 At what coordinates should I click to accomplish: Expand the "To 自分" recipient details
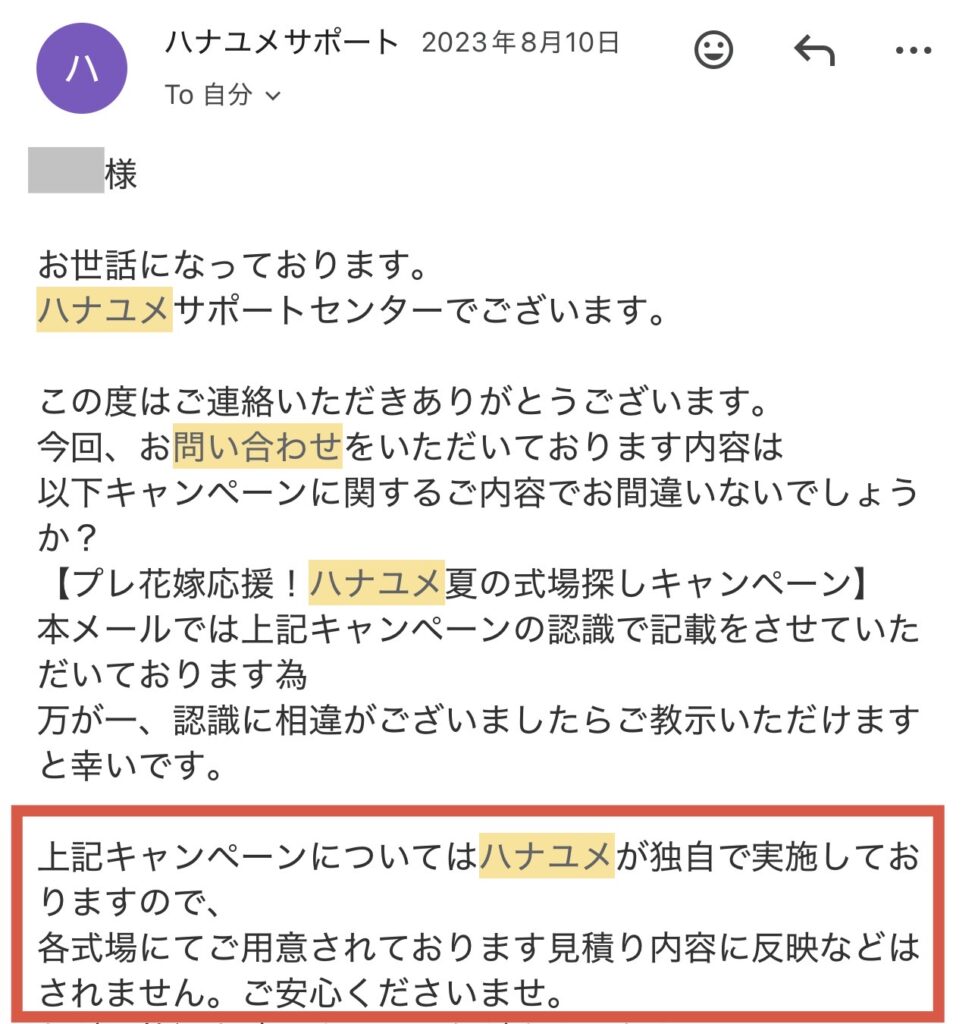point(223,96)
